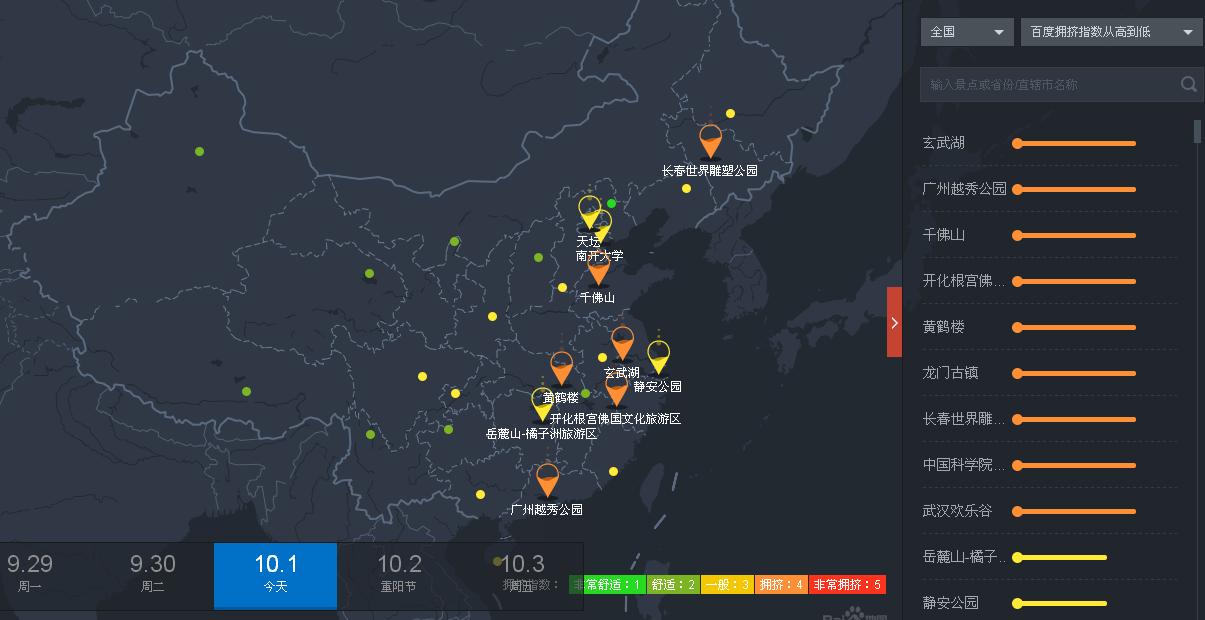Open the 百度拥挤指数从高到低 sort dropdown
Viewport: 1205px width, 620px height.
click(1111, 32)
